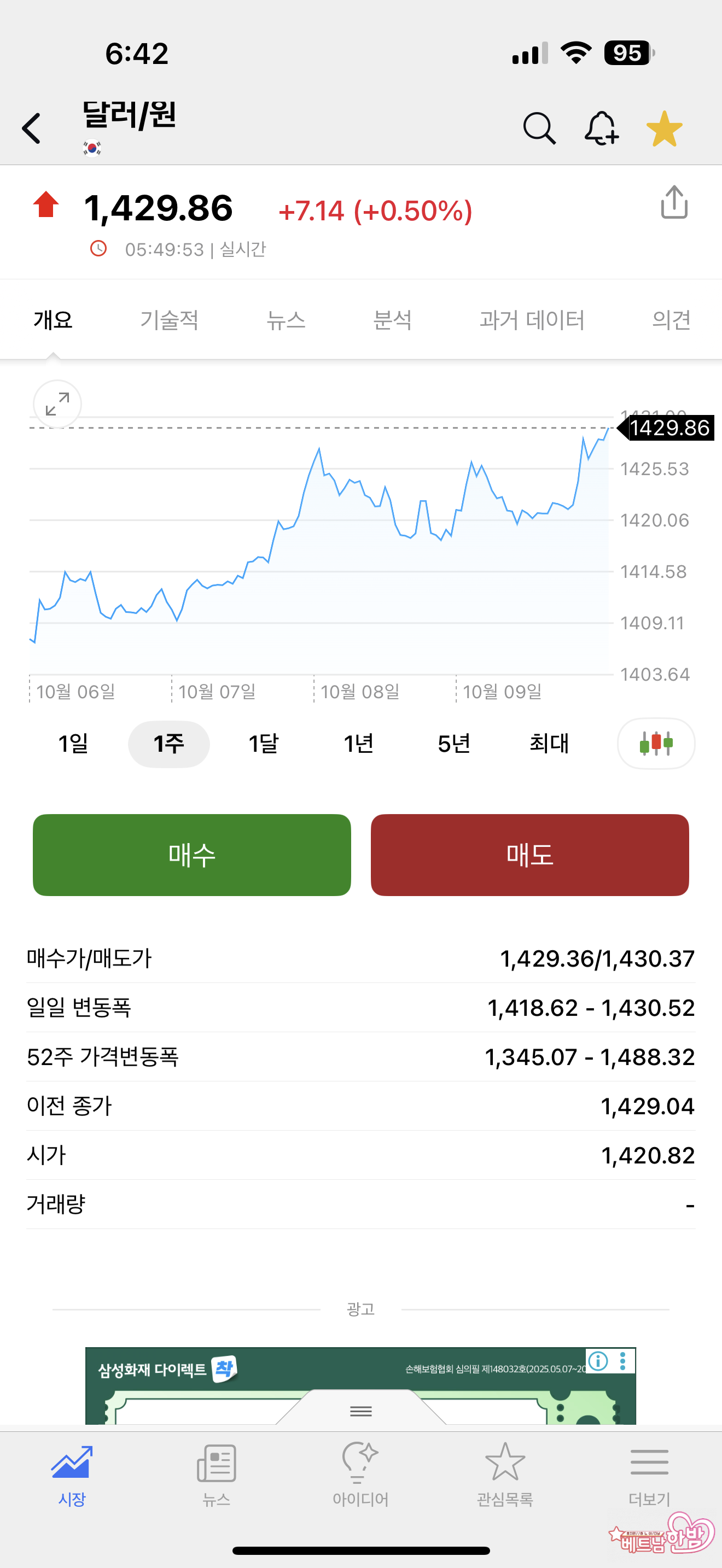Open the 과거 데이터 tab

tap(532, 320)
